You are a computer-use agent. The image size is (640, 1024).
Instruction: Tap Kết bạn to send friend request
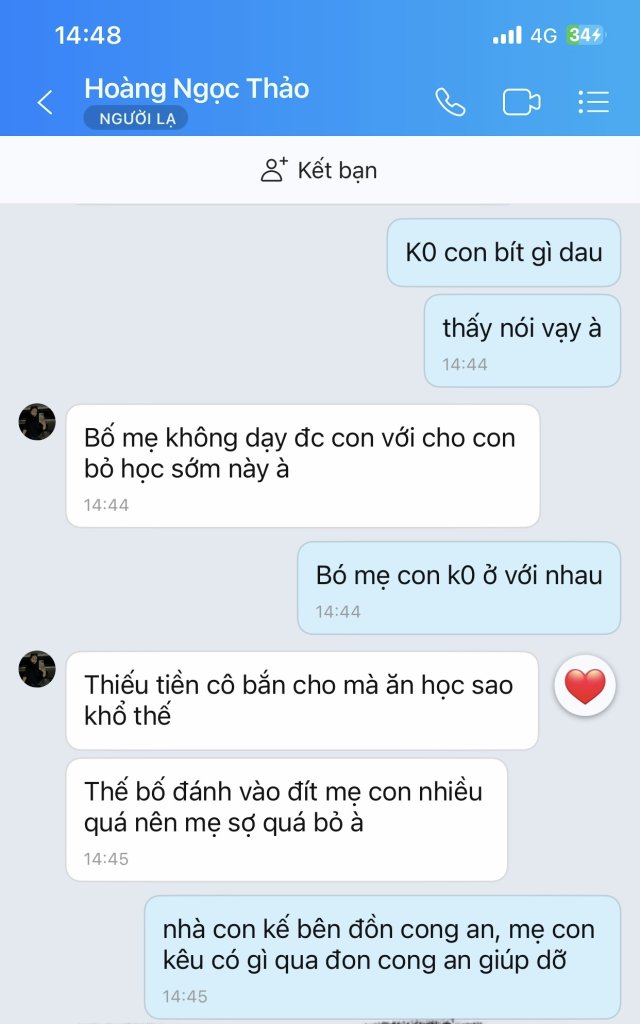click(x=319, y=170)
